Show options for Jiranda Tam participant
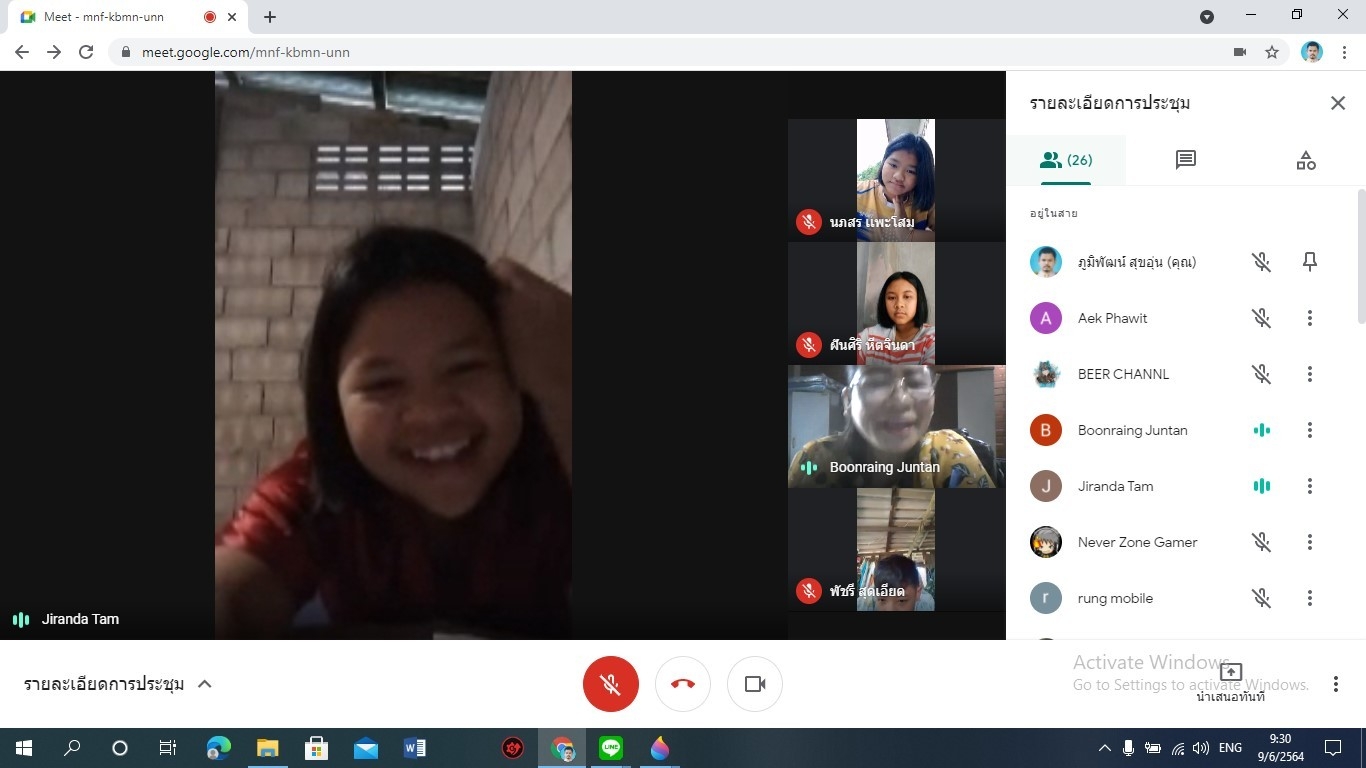 1310,486
